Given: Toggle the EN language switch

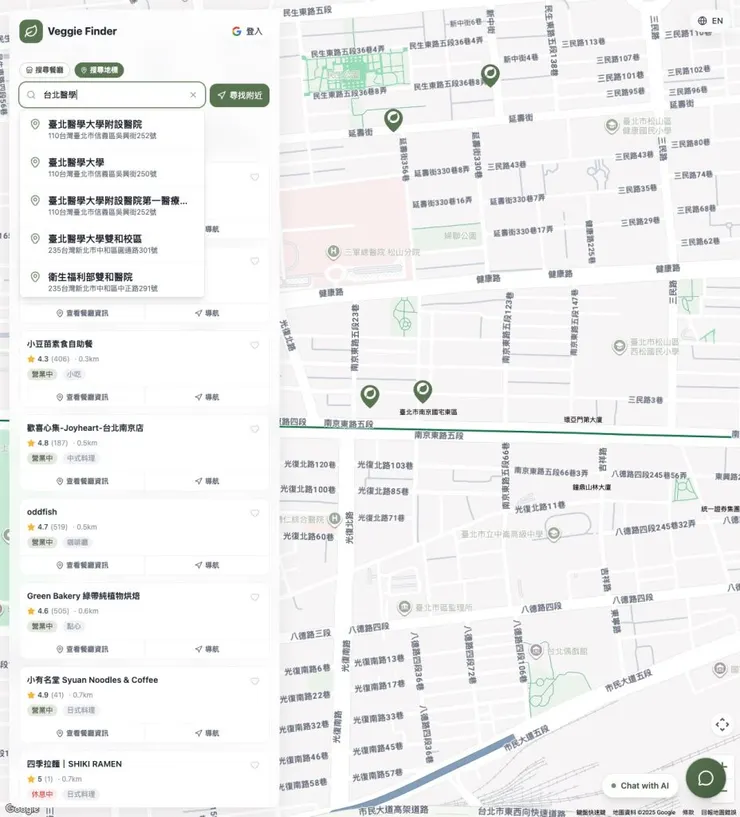Looking at the screenshot, I should coord(713,20).
